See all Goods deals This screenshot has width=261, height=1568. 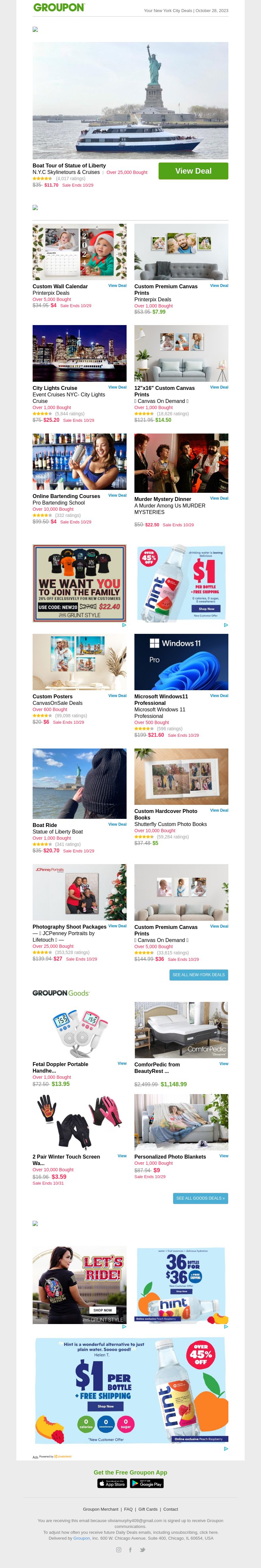pyautogui.click(x=200, y=1198)
